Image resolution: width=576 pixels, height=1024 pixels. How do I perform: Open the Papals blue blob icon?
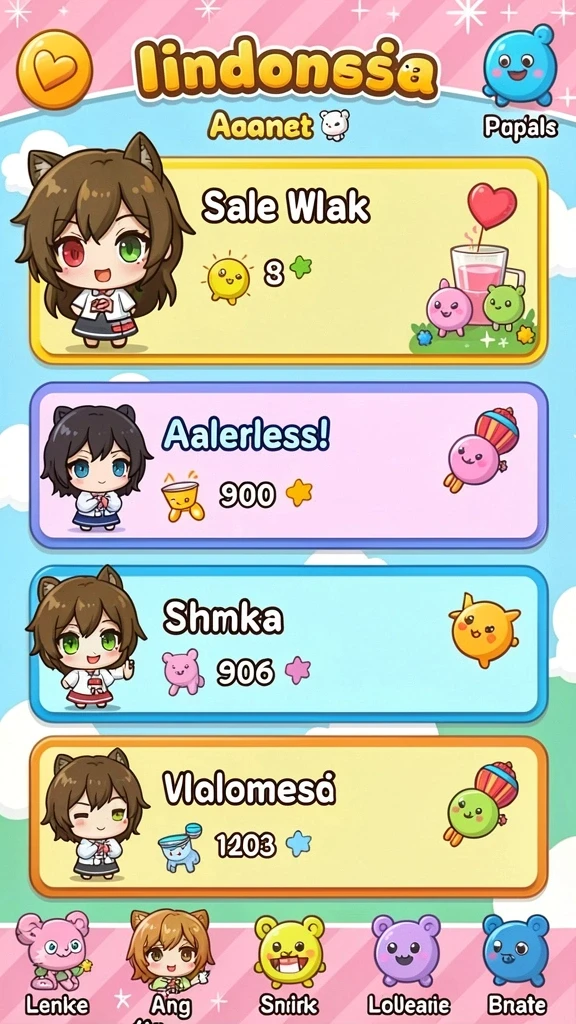[x=520, y=66]
